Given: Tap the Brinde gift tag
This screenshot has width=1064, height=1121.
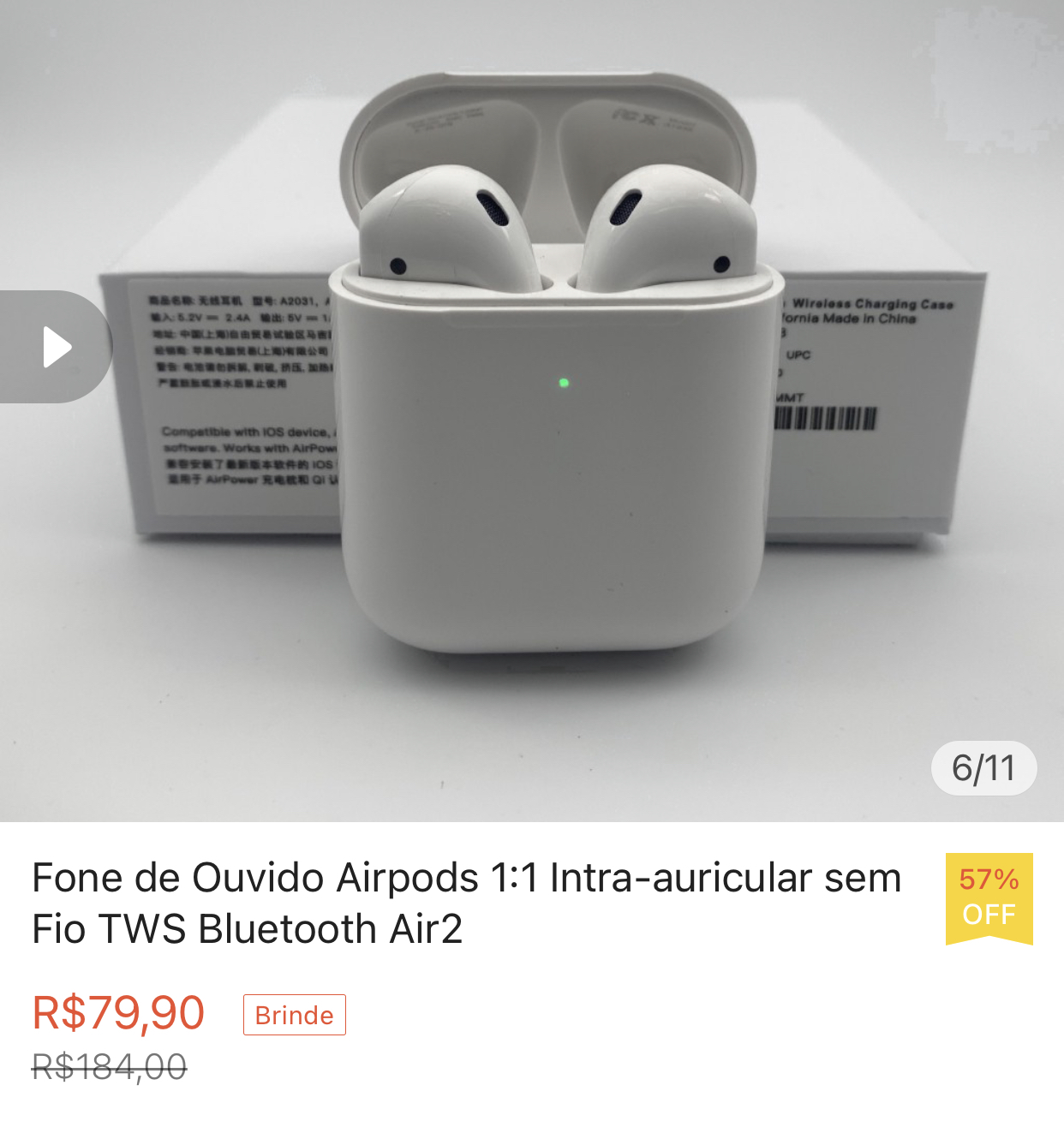Looking at the screenshot, I should (x=294, y=1015).
